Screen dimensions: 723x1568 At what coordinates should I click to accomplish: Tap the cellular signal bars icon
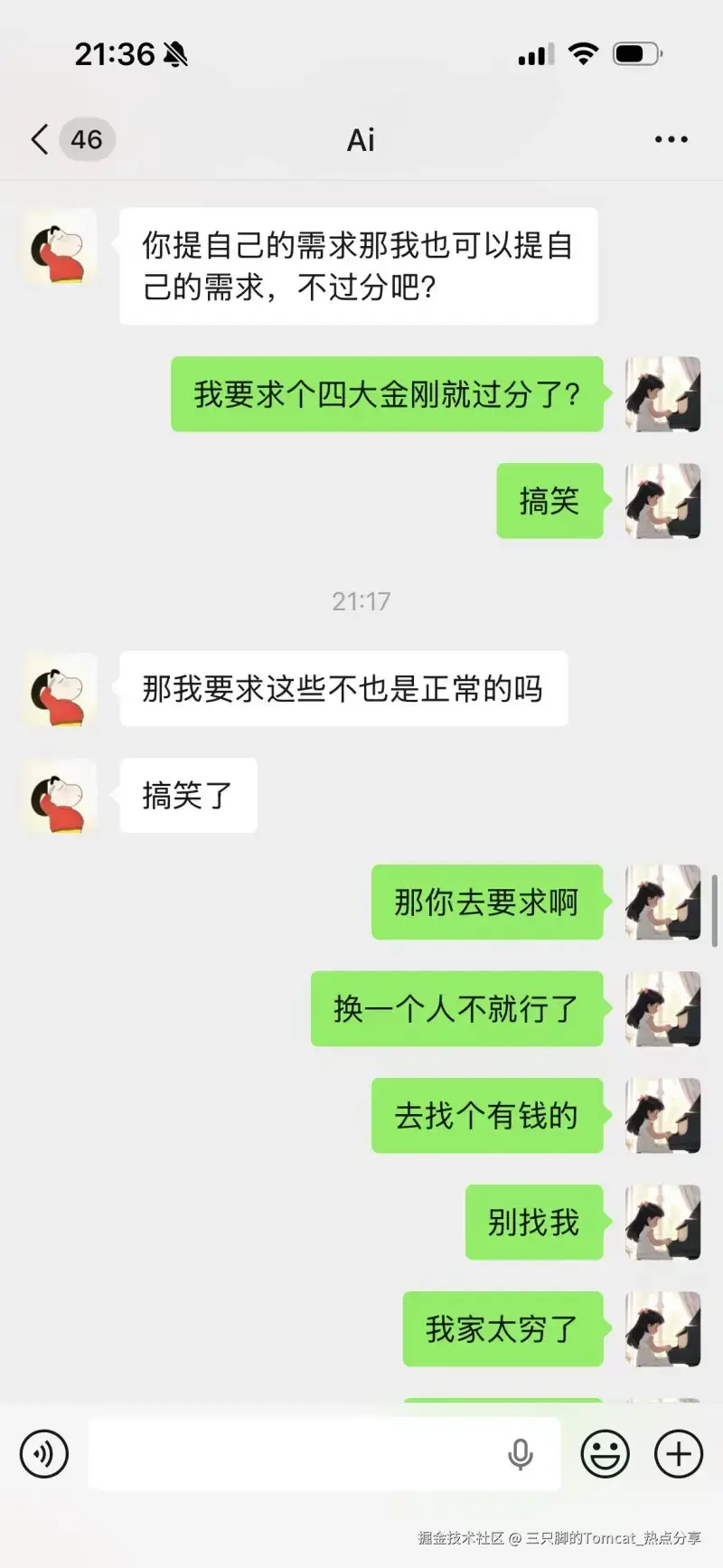pyautogui.click(x=533, y=54)
